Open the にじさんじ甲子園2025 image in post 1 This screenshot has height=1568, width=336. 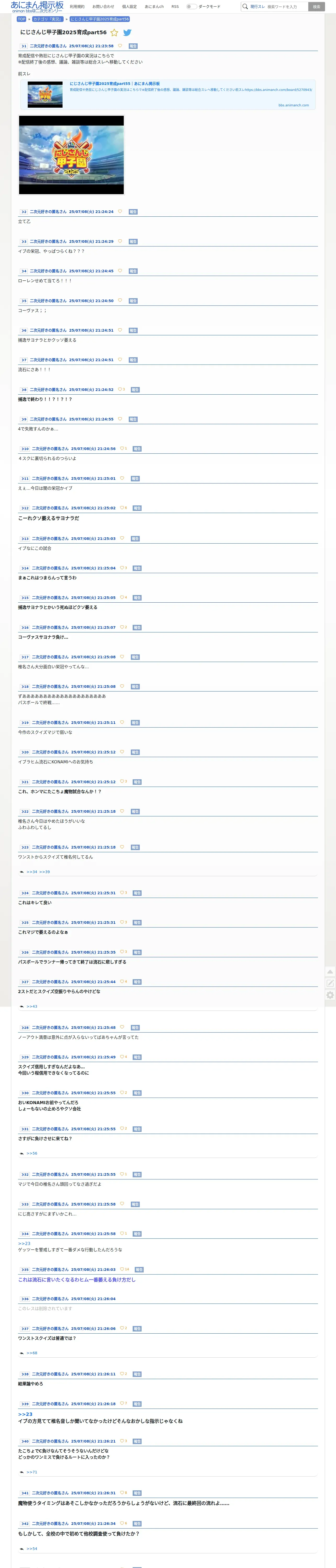point(71,155)
